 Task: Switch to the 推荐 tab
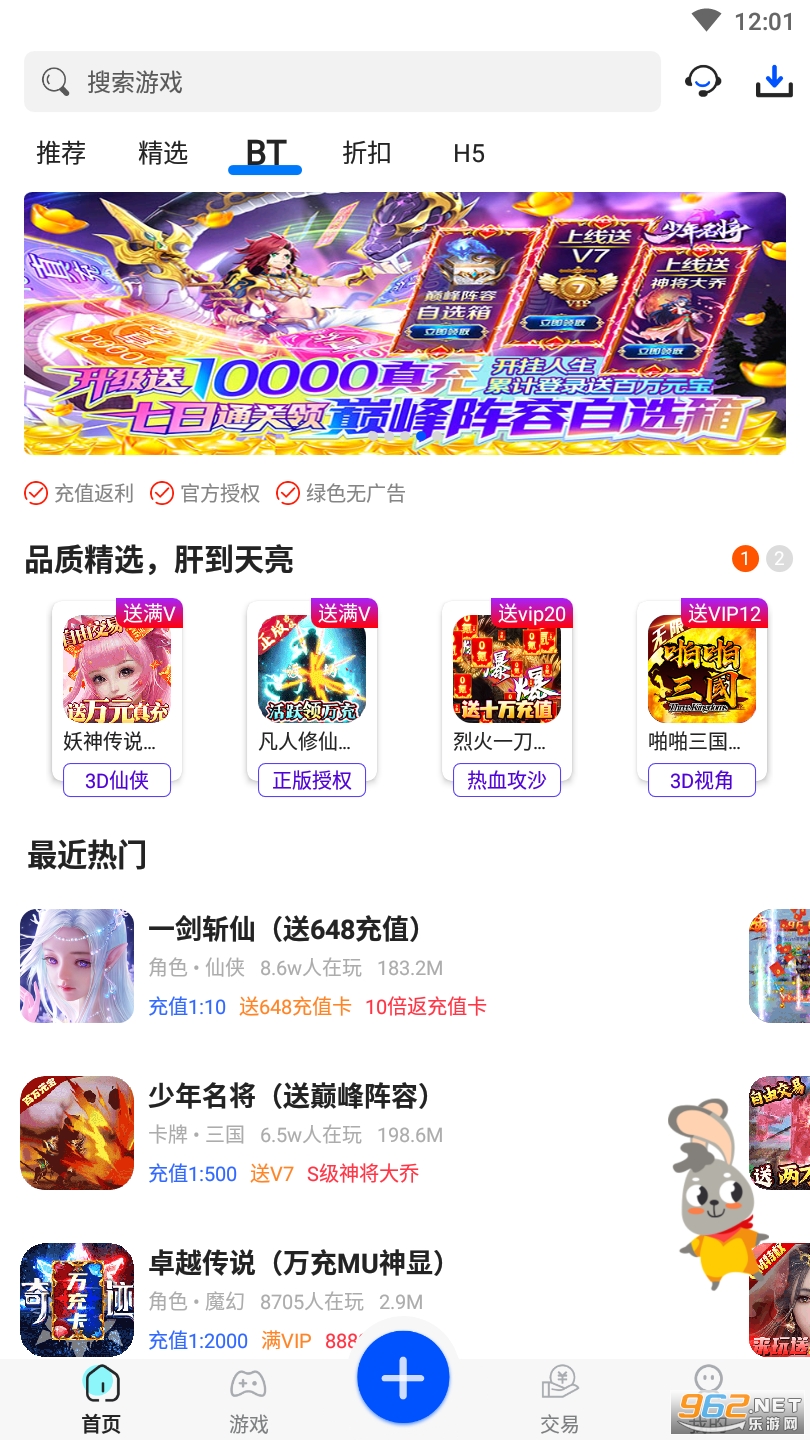(61, 153)
